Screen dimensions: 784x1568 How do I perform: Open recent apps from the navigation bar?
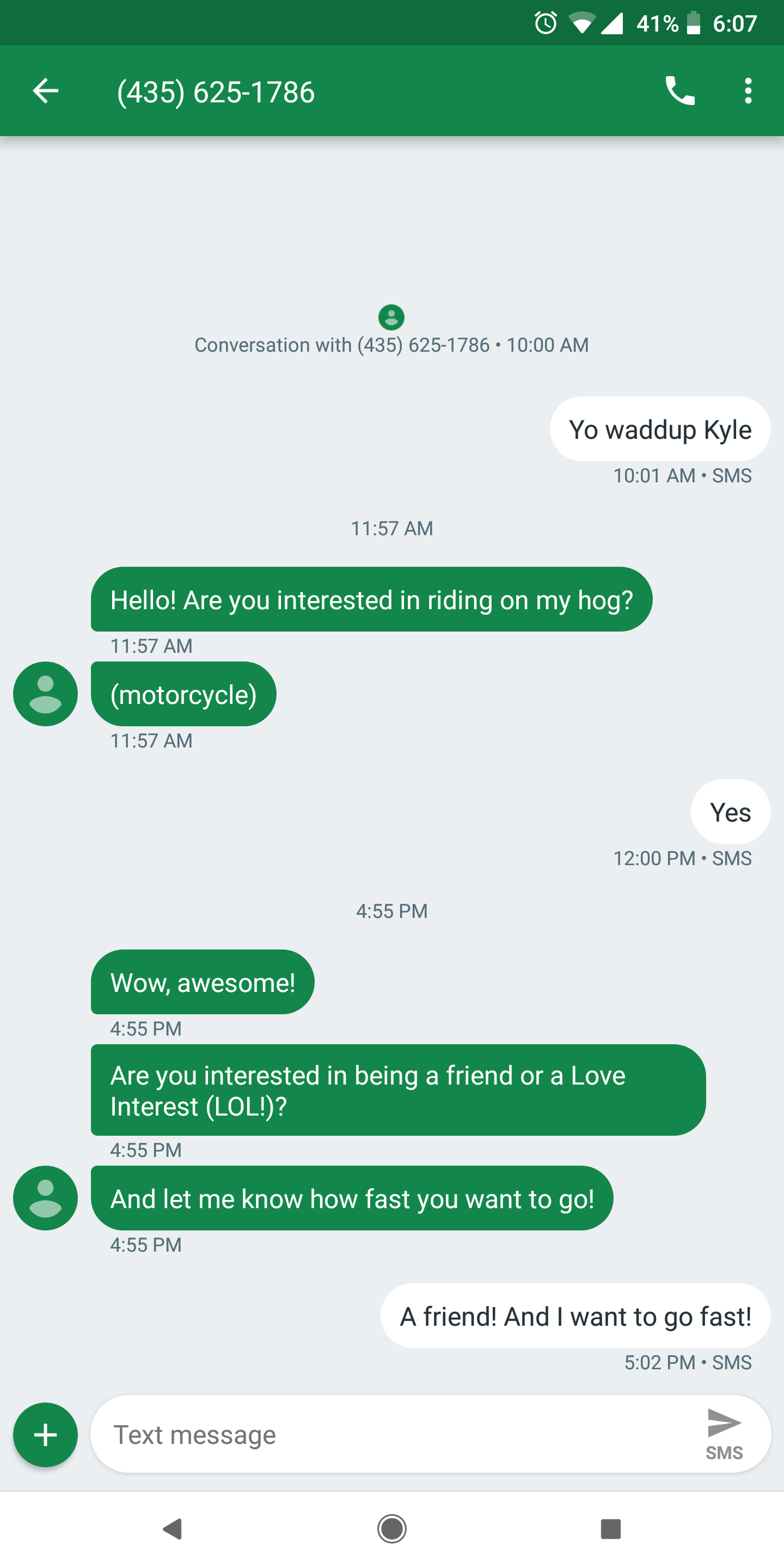pyautogui.click(x=610, y=1529)
